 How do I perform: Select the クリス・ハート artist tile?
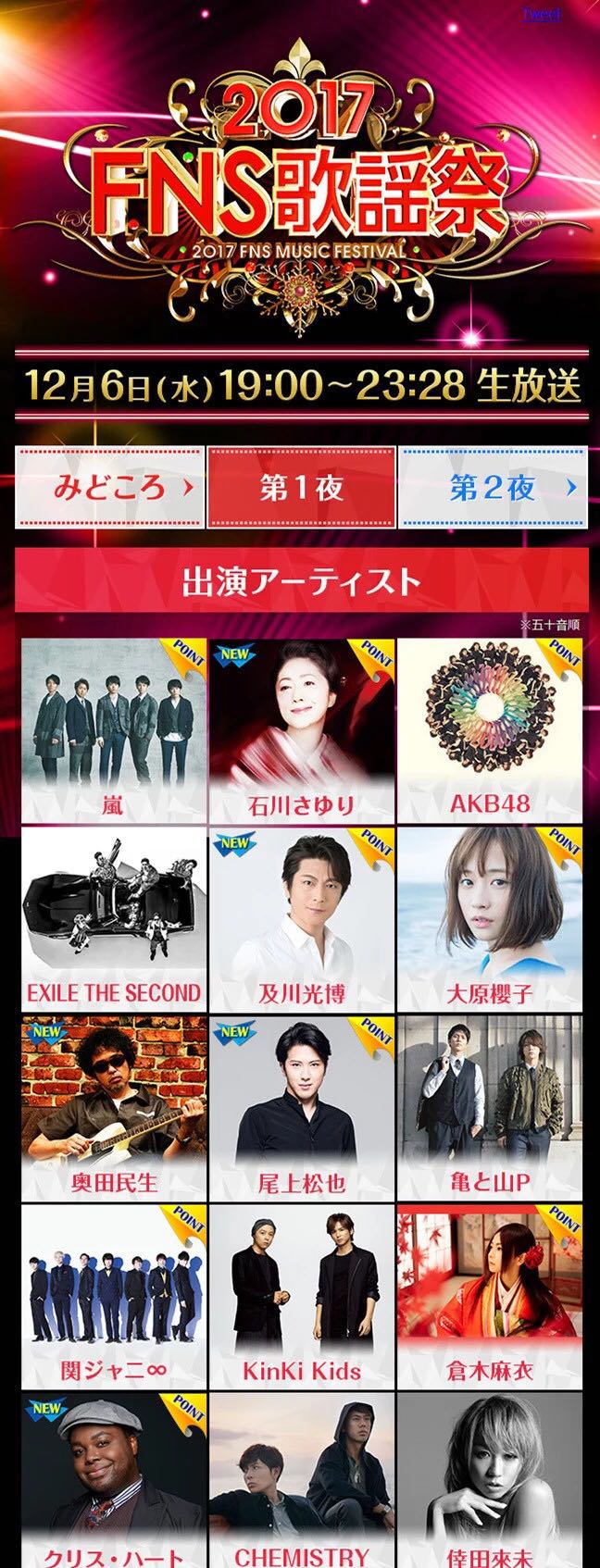coord(114,1481)
